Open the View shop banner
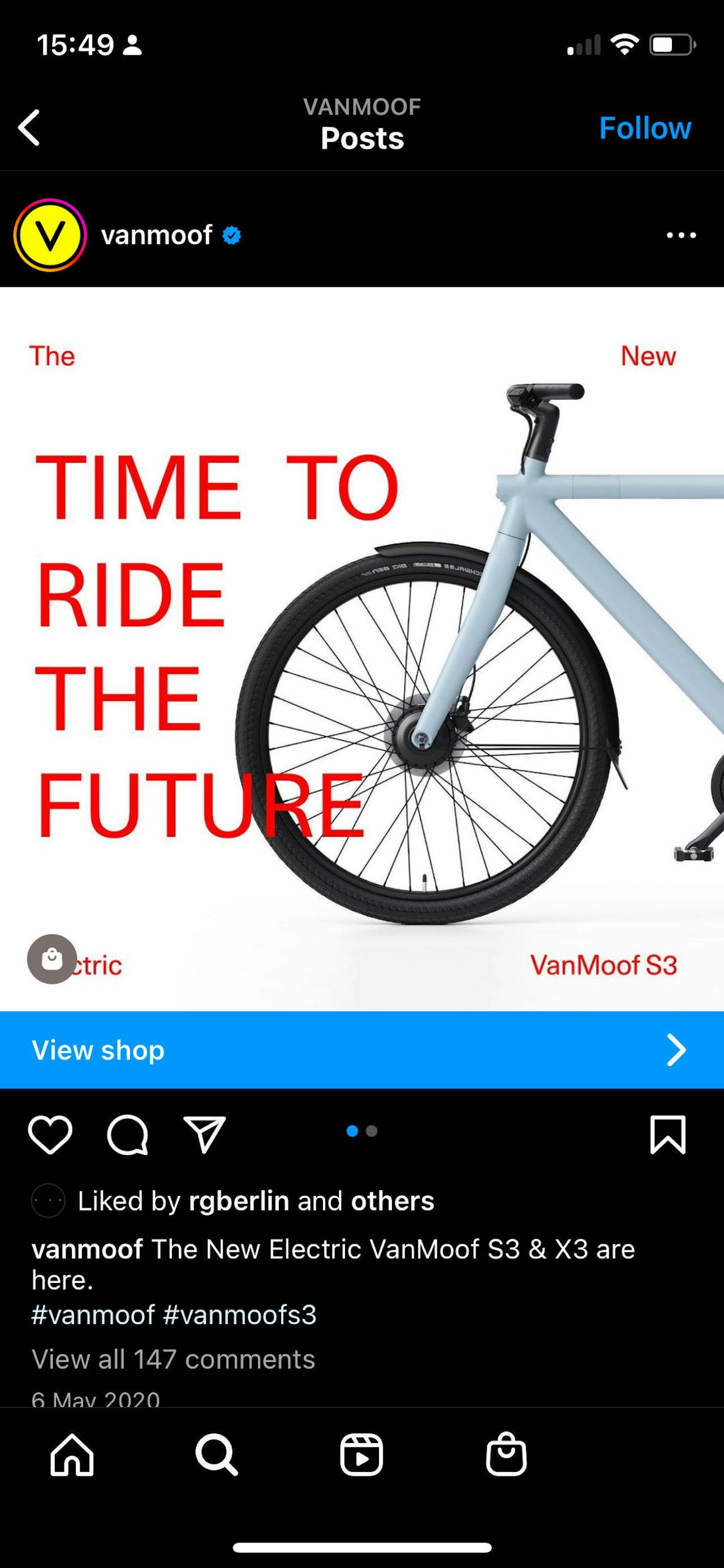Screen dimensions: 724x1568 [x=361, y=1050]
